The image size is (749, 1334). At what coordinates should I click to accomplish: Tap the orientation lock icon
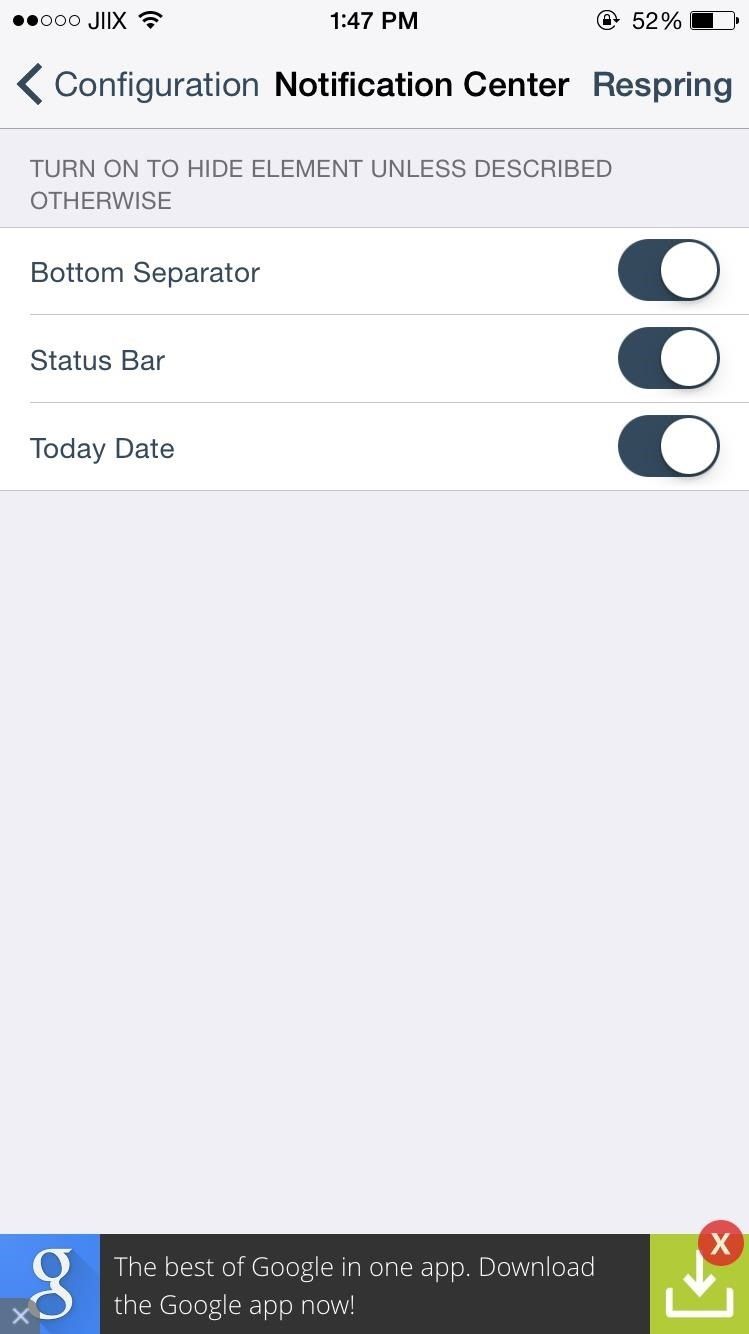click(x=607, y=19)
